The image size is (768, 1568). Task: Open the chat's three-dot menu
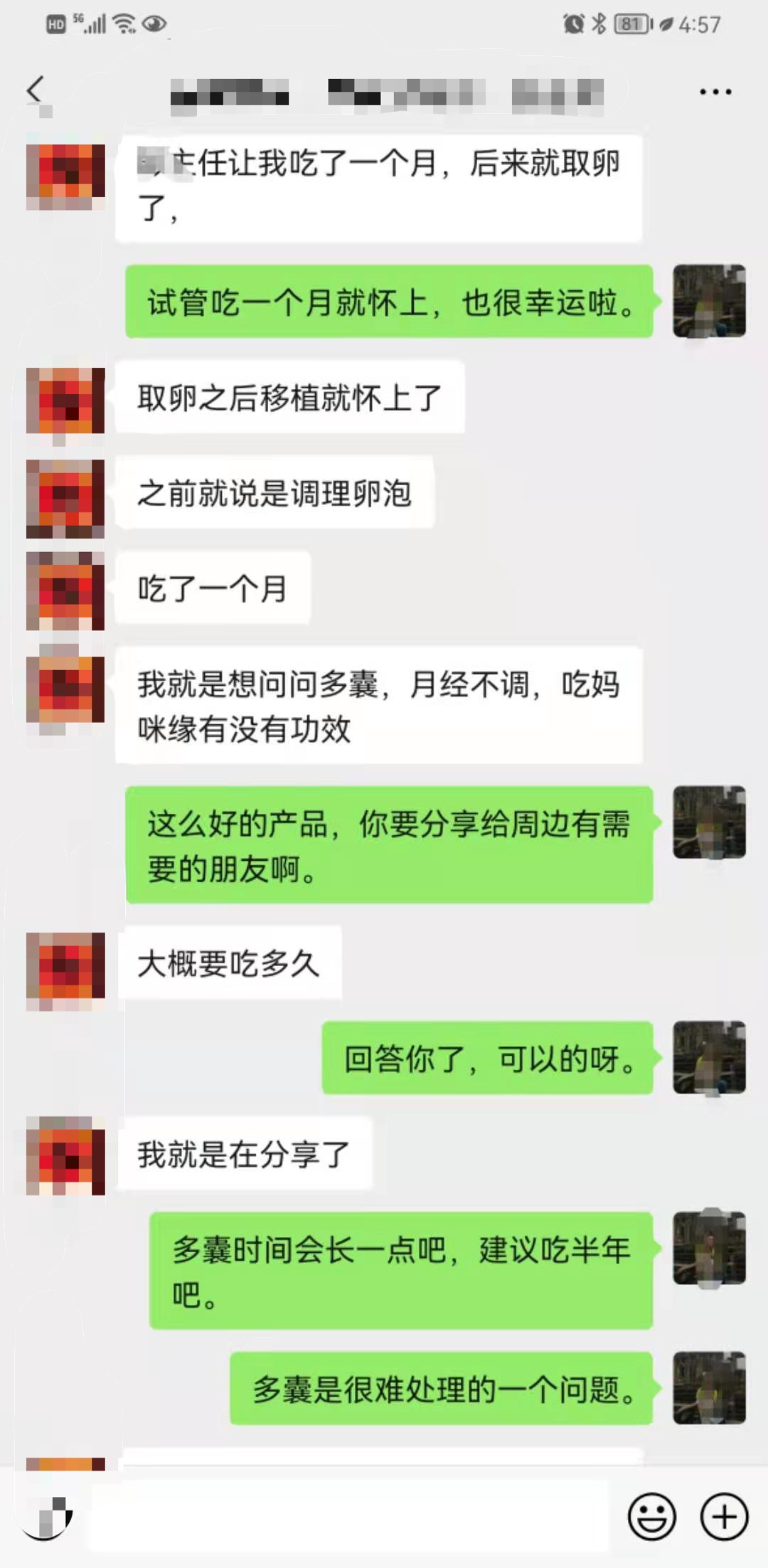(715, 92)
